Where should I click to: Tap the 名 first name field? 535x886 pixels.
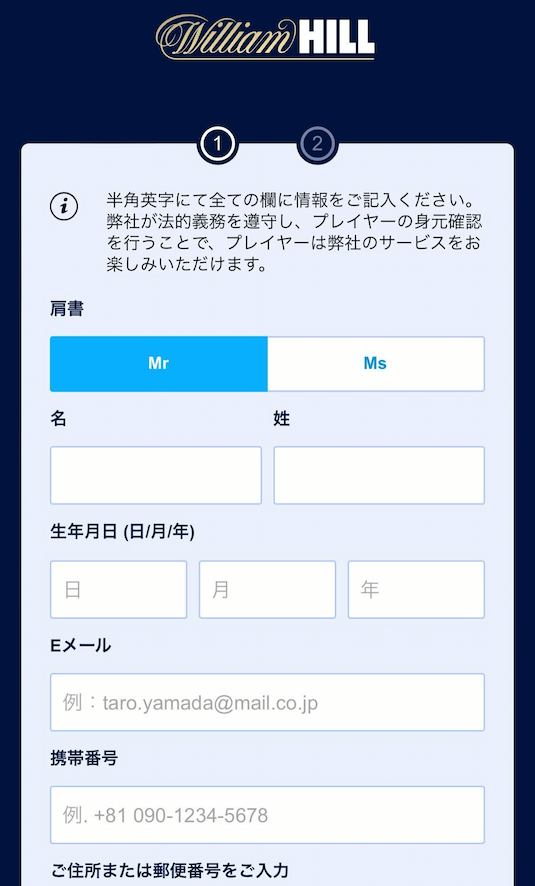tap(156, 475)
